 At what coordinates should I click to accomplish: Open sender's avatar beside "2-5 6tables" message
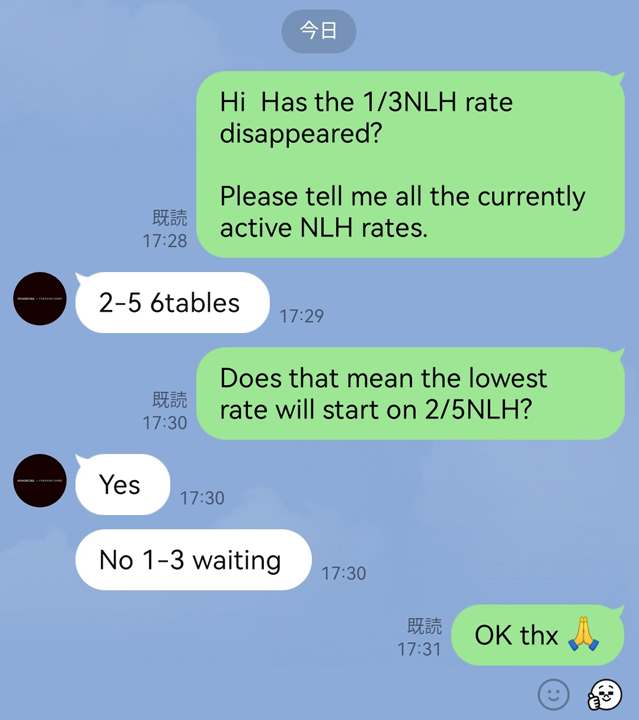pos(40,298)
